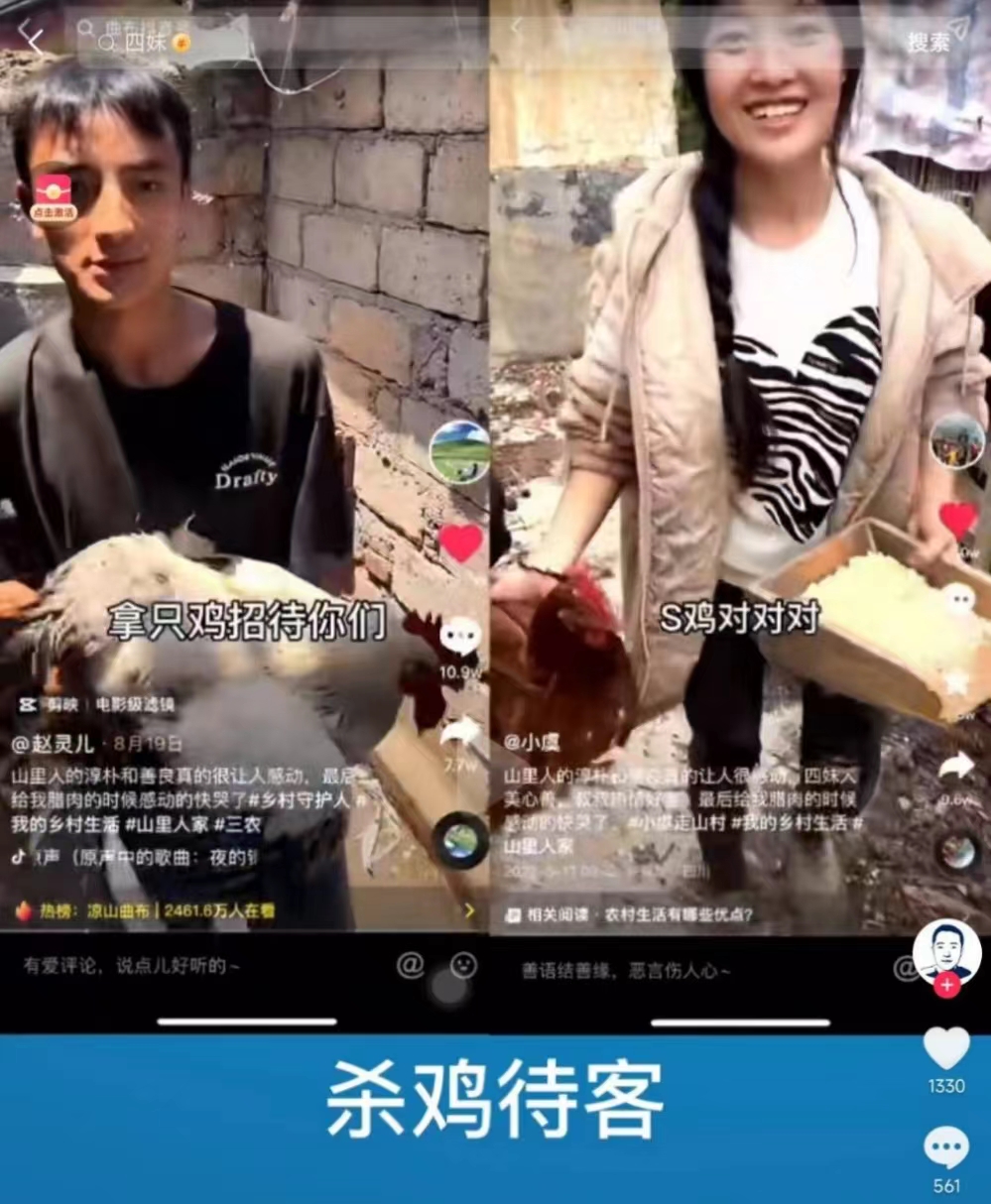
Task: Open the video creator's profile avatar
Action: [x=946, y=950]
